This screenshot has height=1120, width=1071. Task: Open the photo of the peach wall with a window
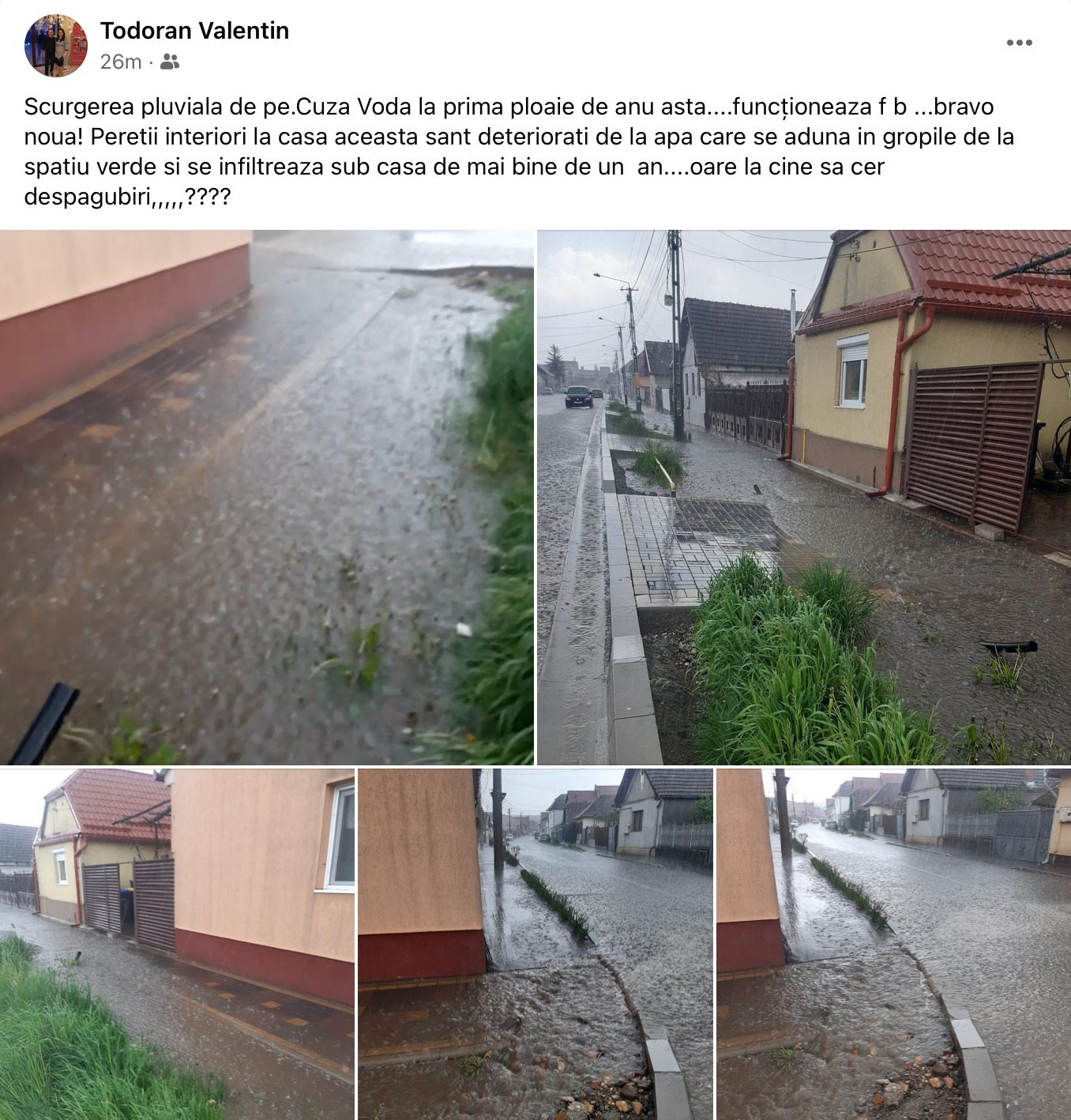[x=177, y=943]
